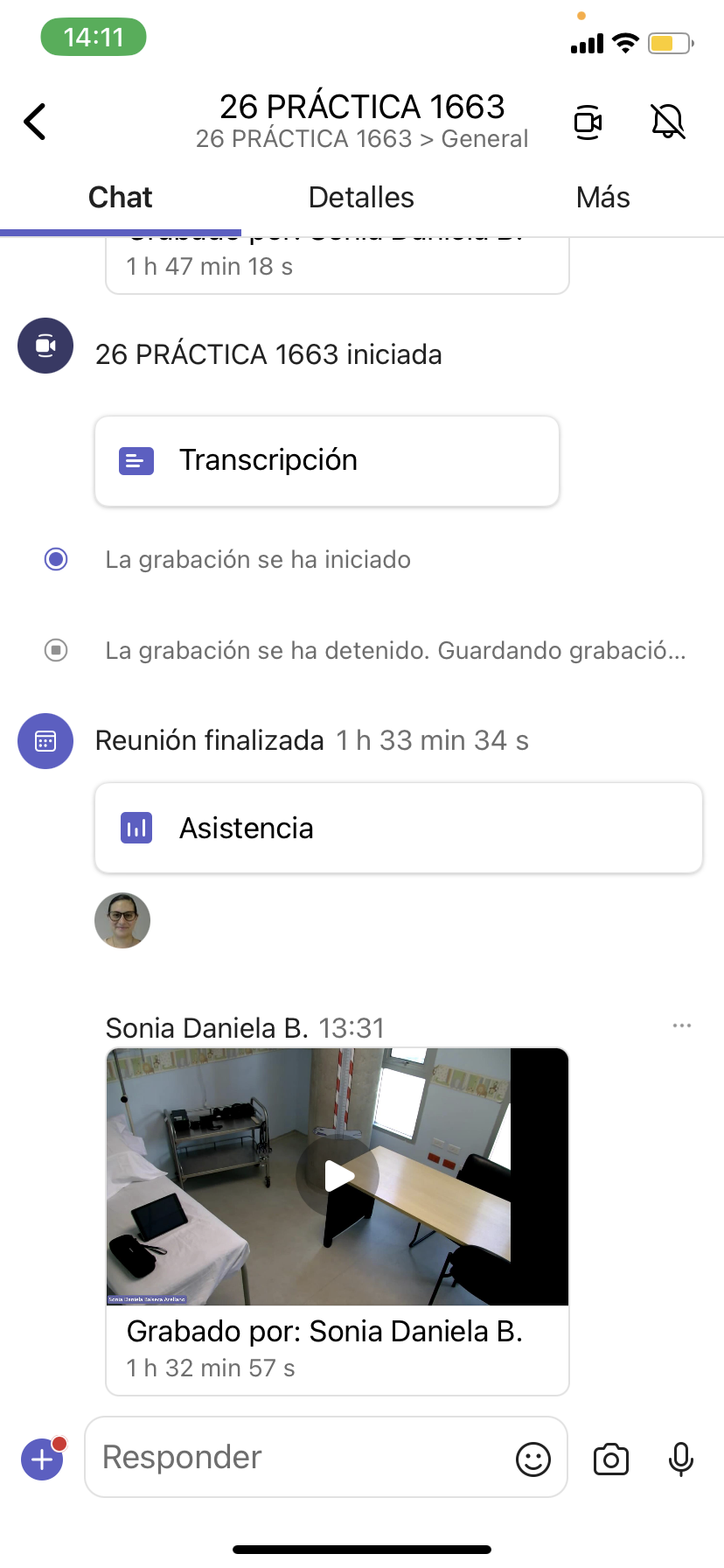The height and width of the screenshot is (1568, 724).
Task: Open the emoji picker
Action: pyautogui.click(x=533, y=1459)
